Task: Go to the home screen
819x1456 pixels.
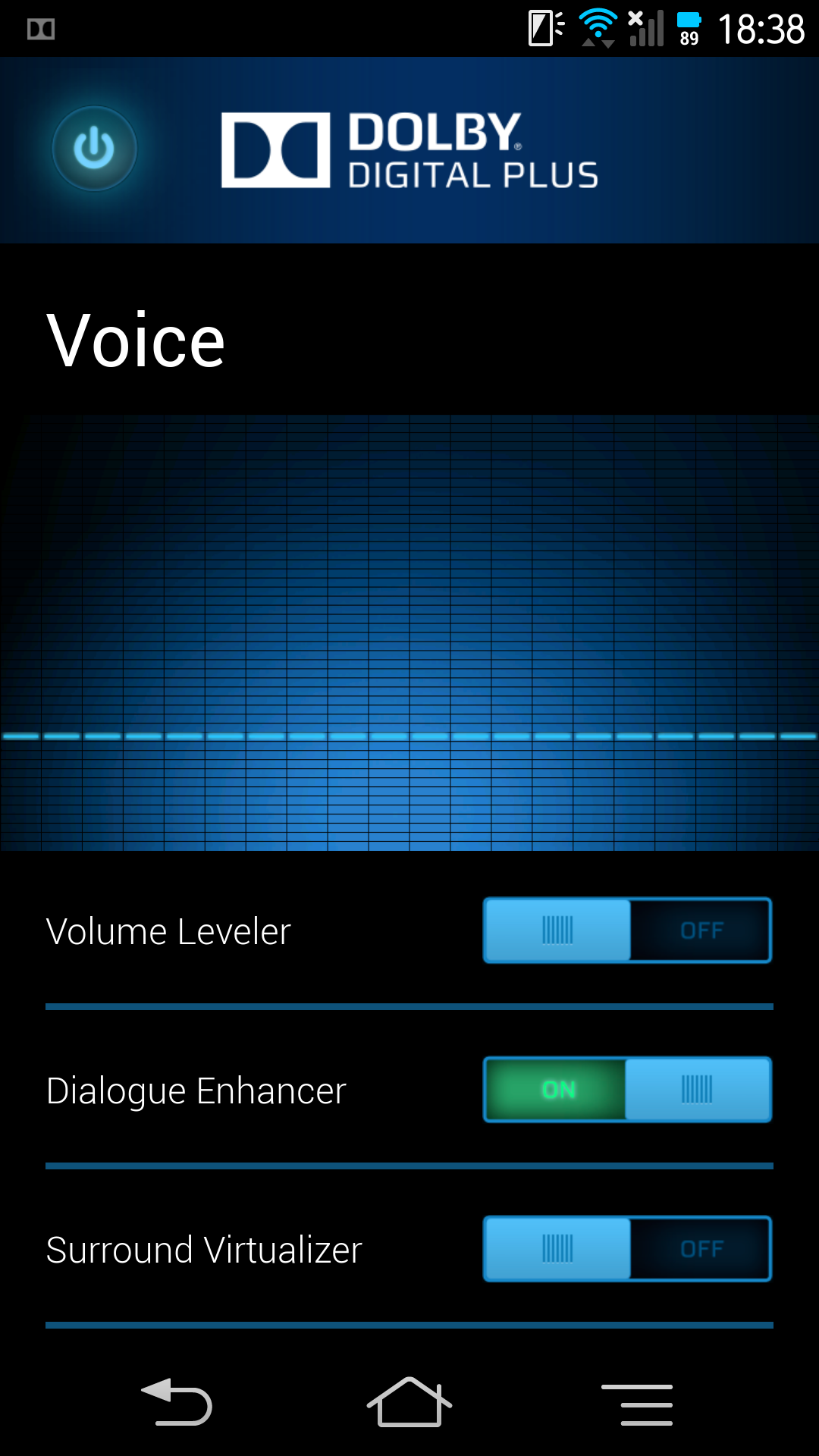Action: (x=409, y=1403)
